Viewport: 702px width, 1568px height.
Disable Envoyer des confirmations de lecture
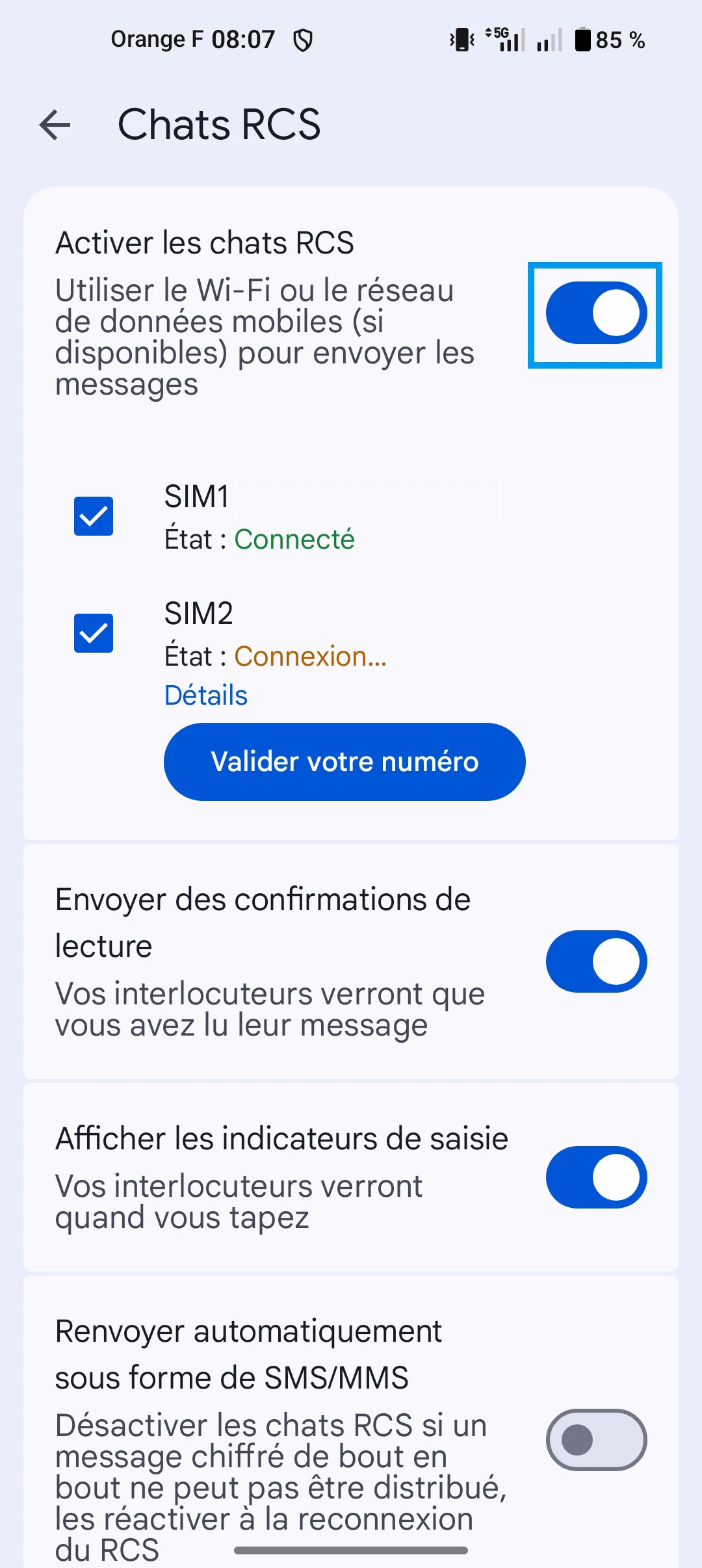click(595, 961)
